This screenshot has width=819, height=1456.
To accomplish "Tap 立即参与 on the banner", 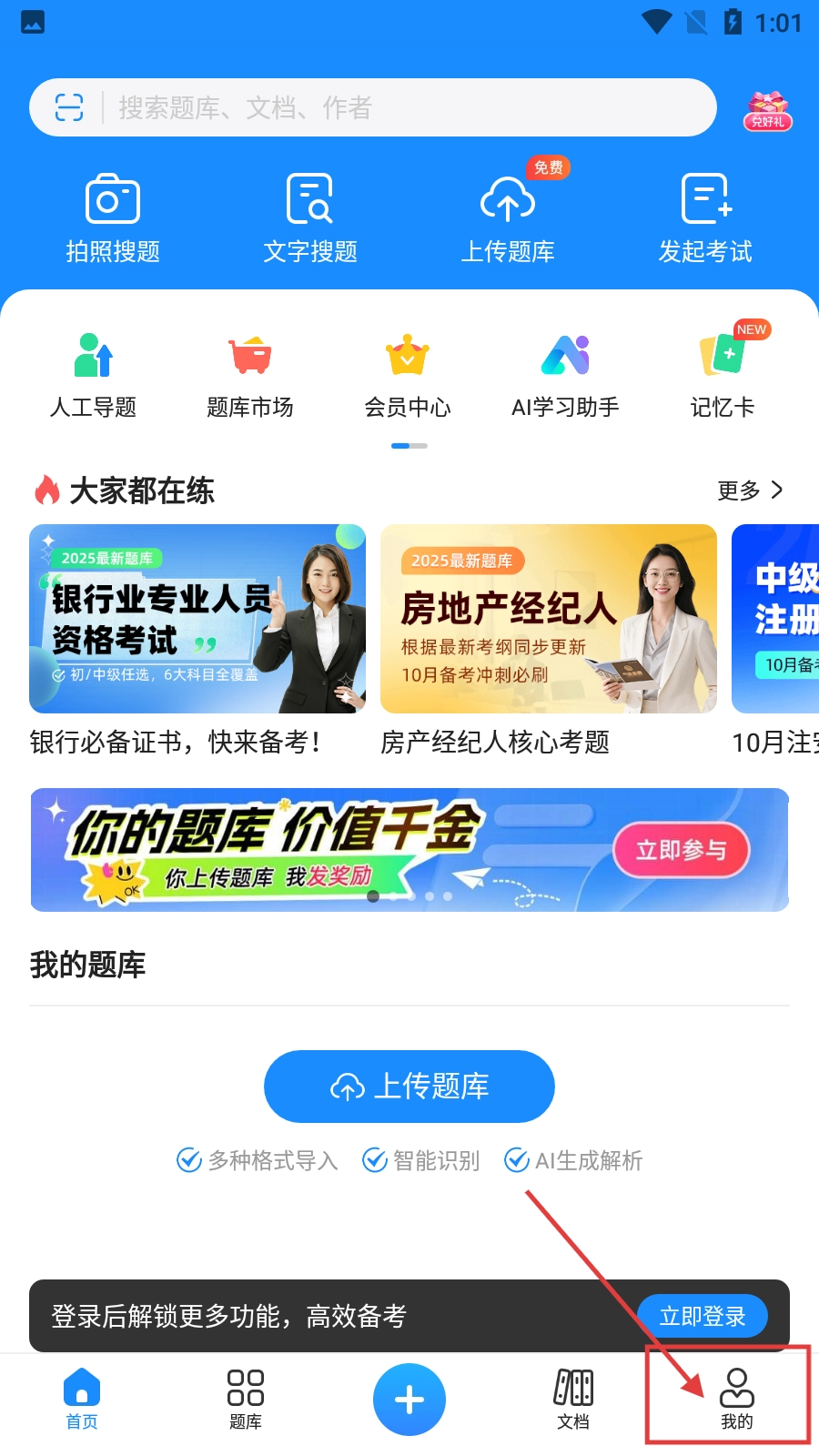I will pyautogui.click(x=682, y=850).
